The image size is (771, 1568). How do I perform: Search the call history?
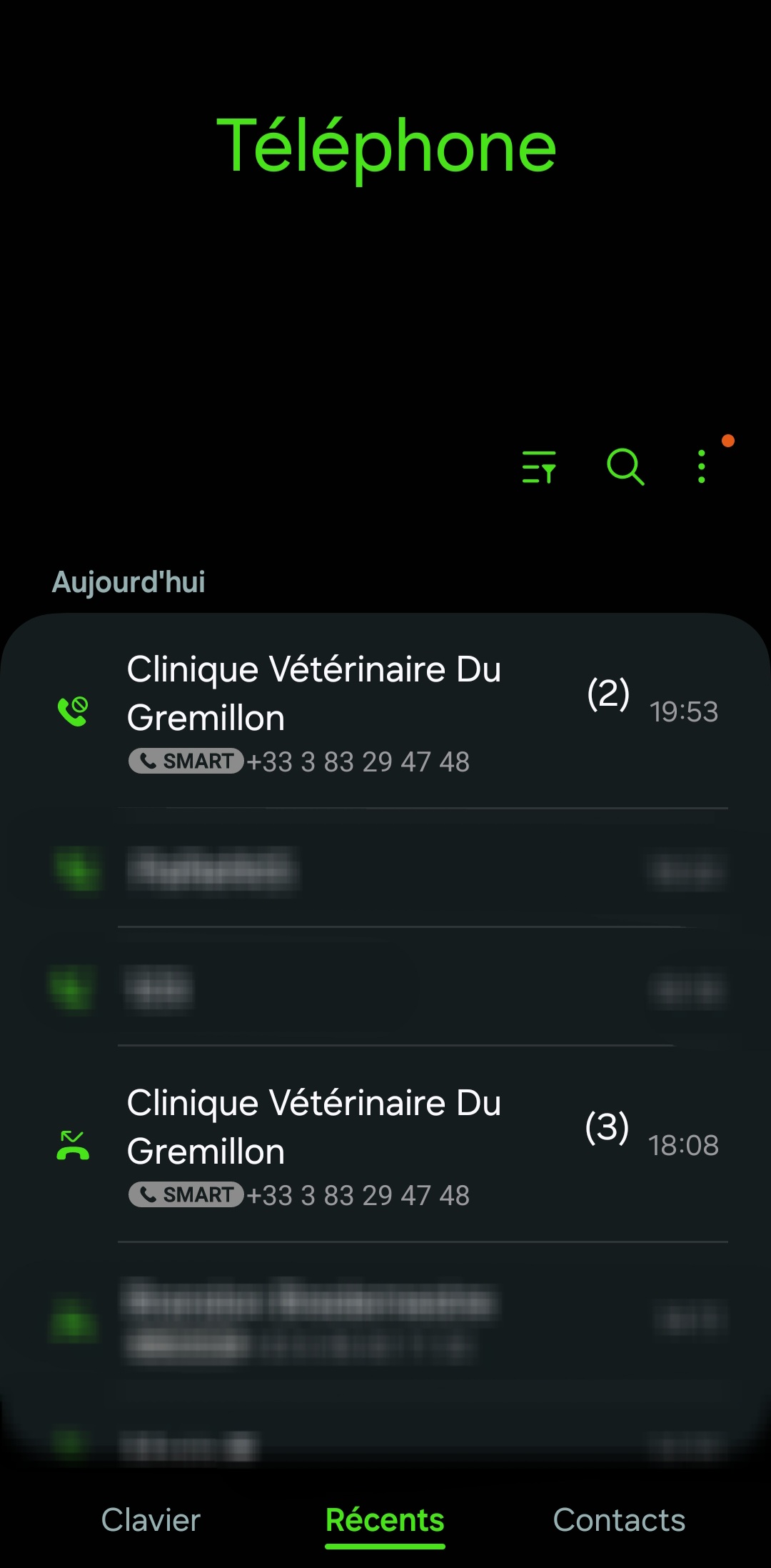[x=625, y=467]
